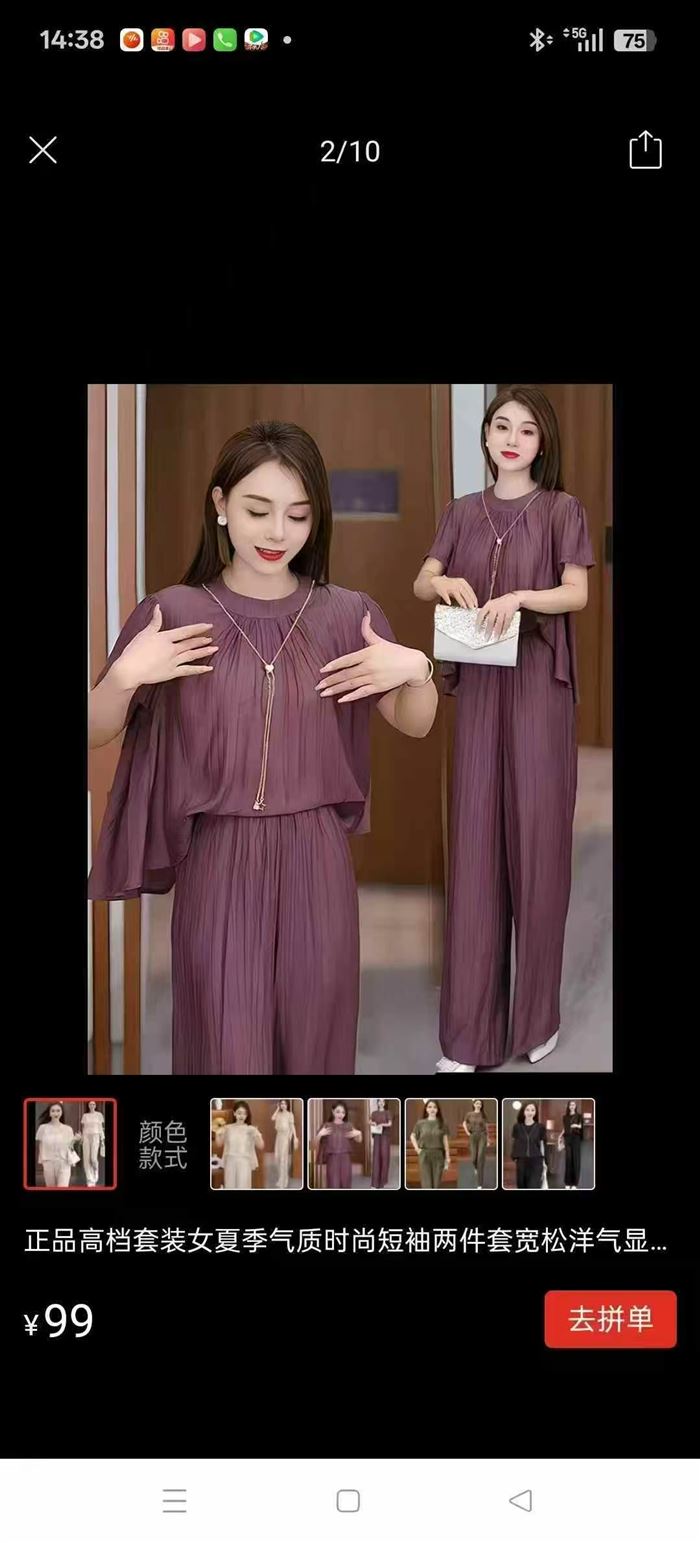
Task: Select the olive green outfit thumbnail
Action: coord(451,1144)
